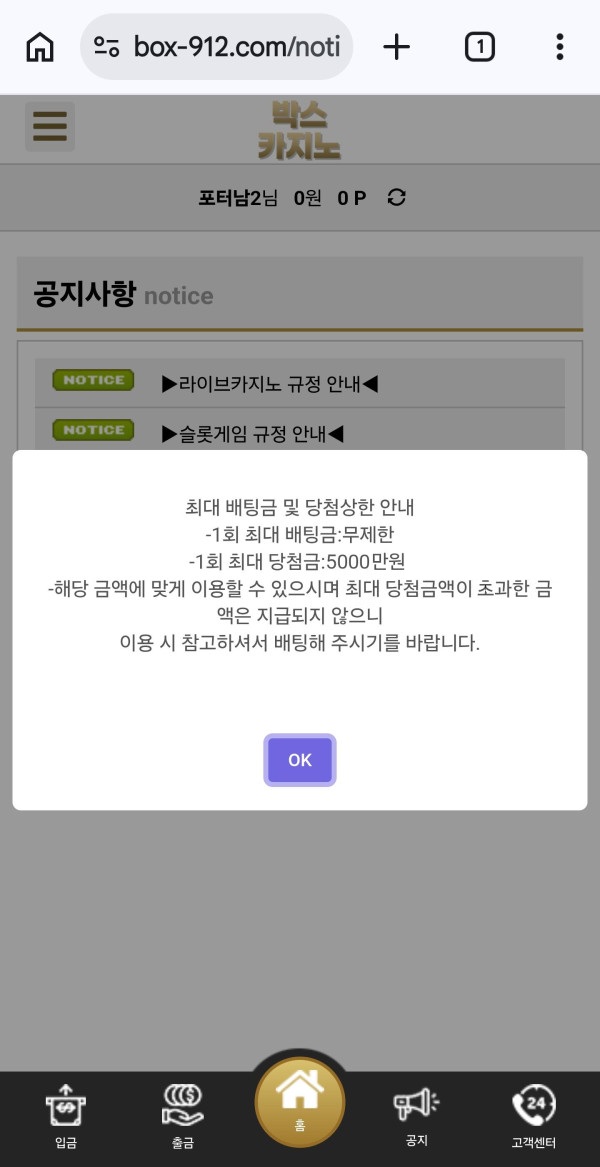This screenshot has height=1167, width=600.
Task: Go to the 출금 withdrawal tab
Action: pos(182,1116)
